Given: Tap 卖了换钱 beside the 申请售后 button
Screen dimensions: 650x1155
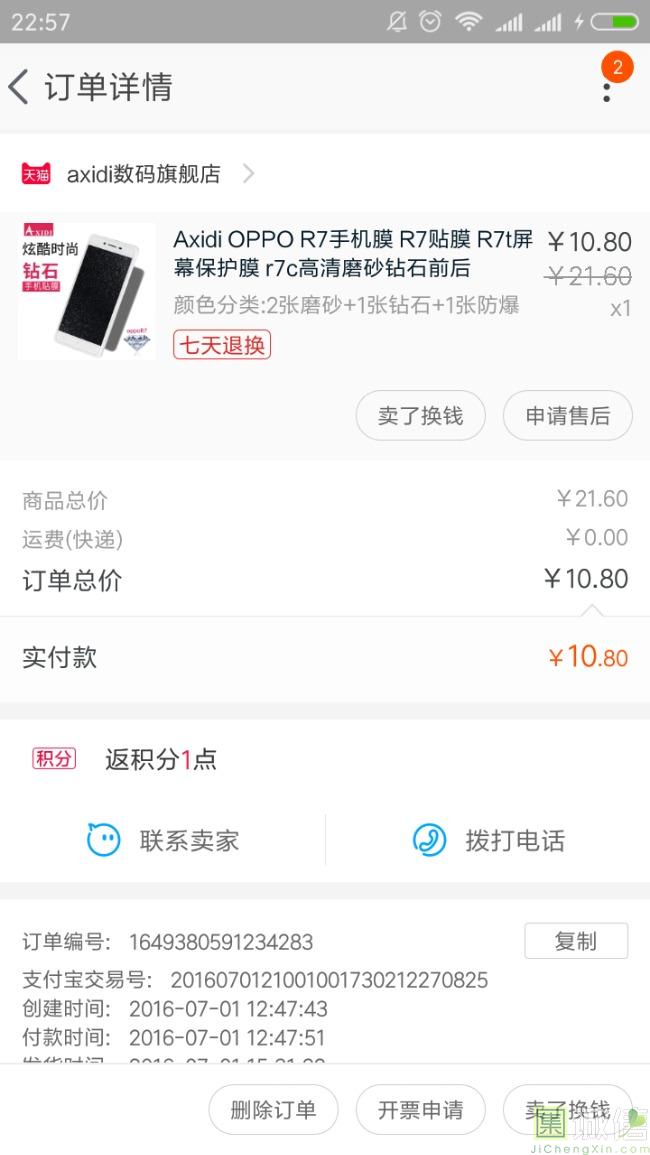Looking at the screenshot, I should pos(420,415).
